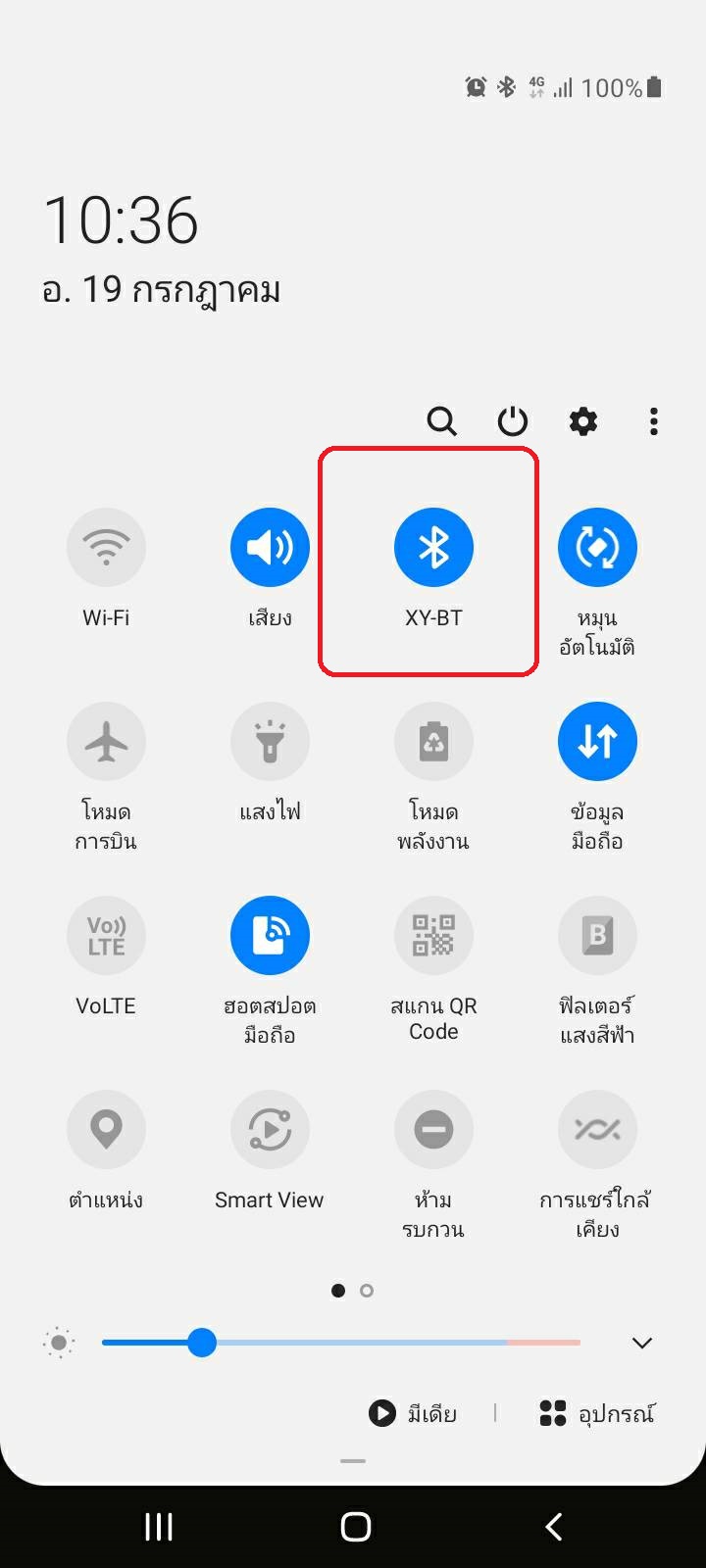Disable ฮอตสปอตมือถือ mobile hotspot
706x1568 pixels.
270,936
